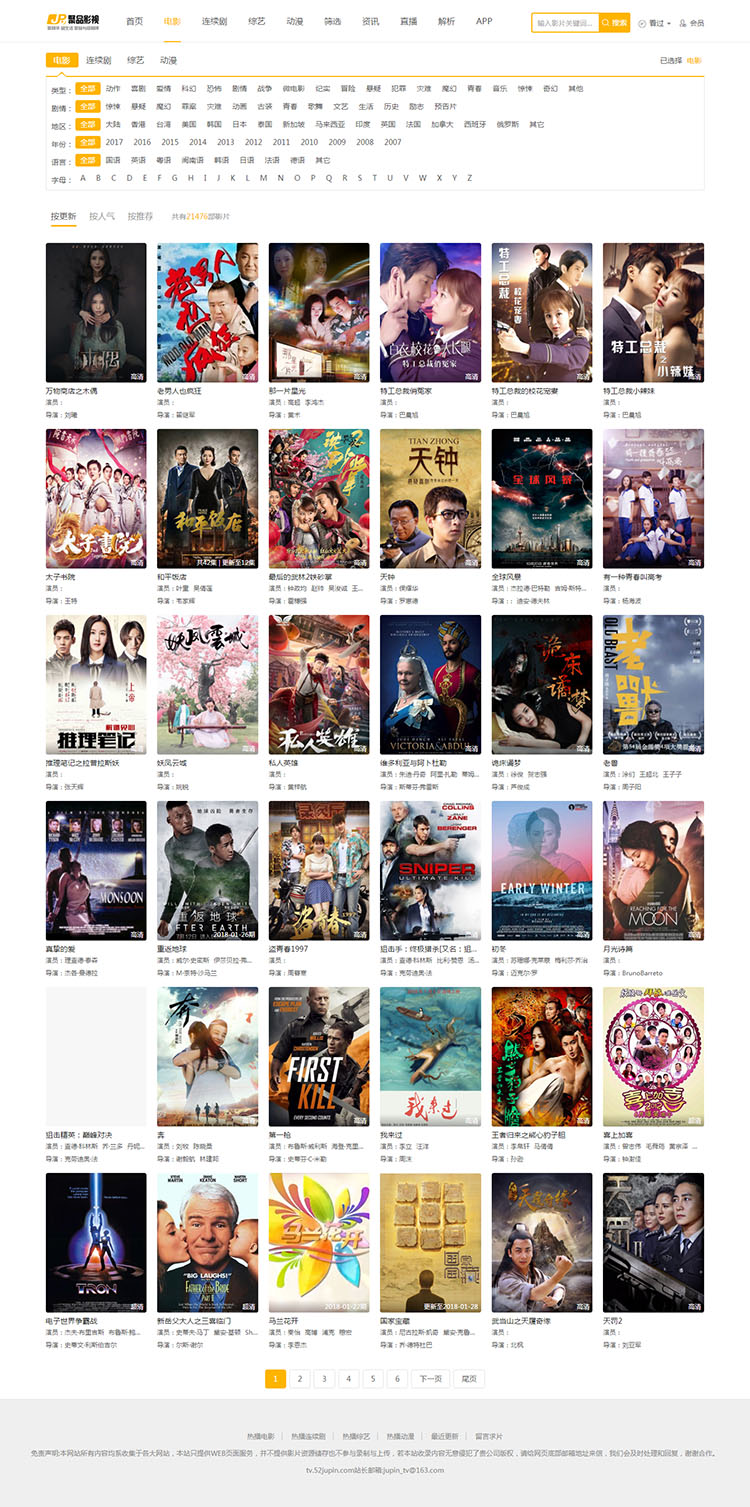This screenshot has width=750, height=1507.
Task: Filter by year 2016
Action: (142, 142)
